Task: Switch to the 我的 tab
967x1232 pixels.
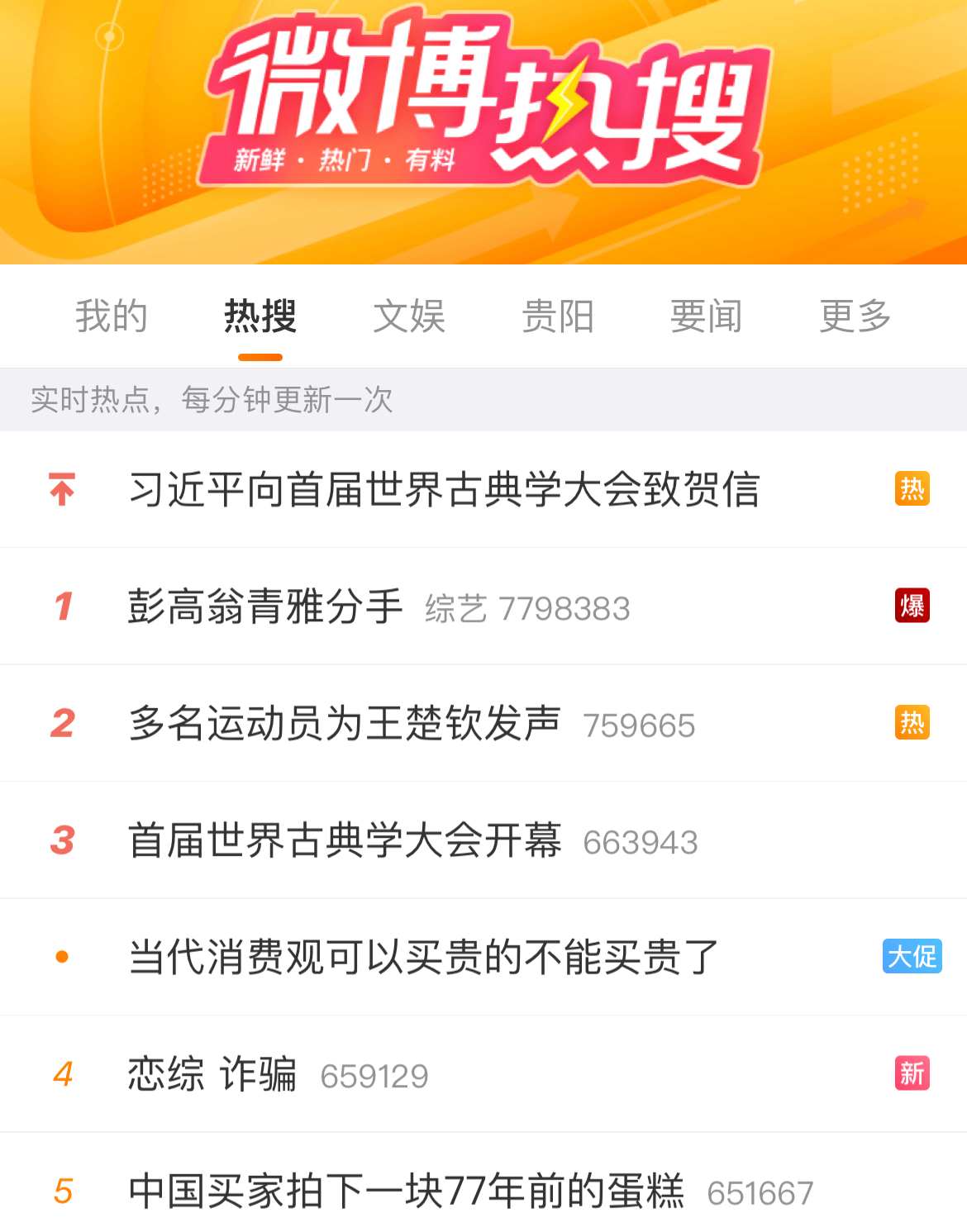Action: (112, 316)
